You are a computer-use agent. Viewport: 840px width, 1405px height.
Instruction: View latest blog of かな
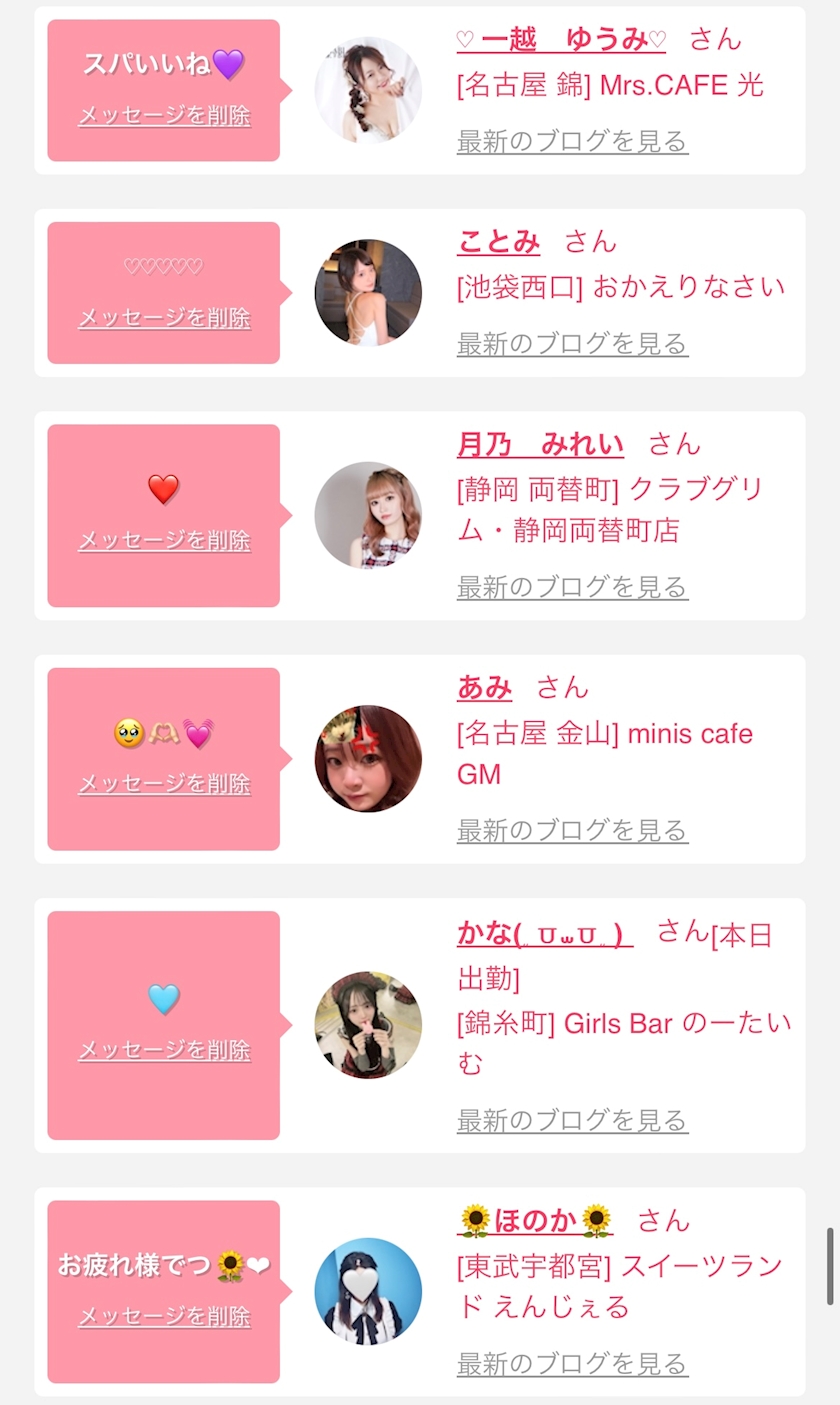click(x=572, y=1121)
